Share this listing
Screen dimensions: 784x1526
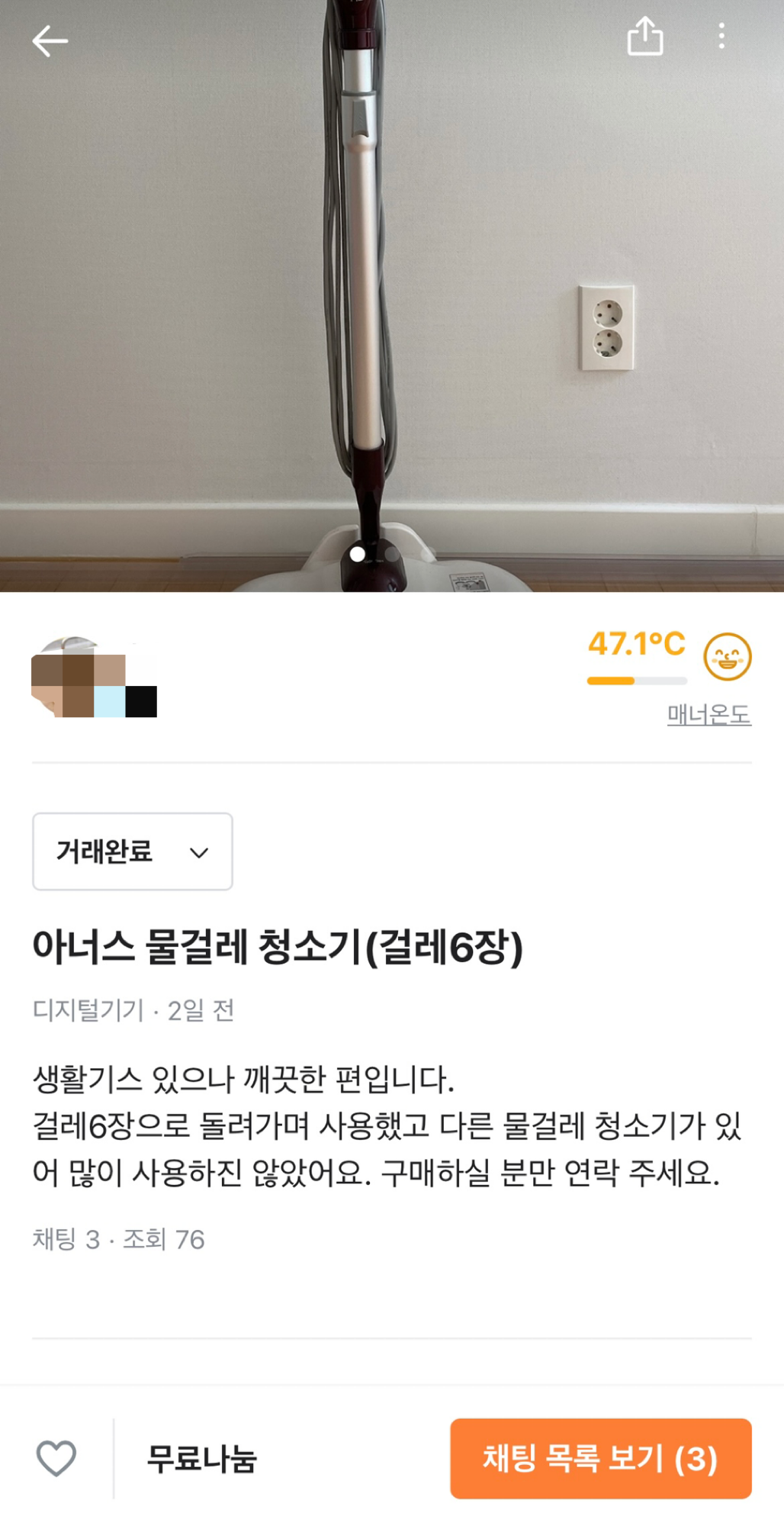pyautogui.click(x=645, y=36)
